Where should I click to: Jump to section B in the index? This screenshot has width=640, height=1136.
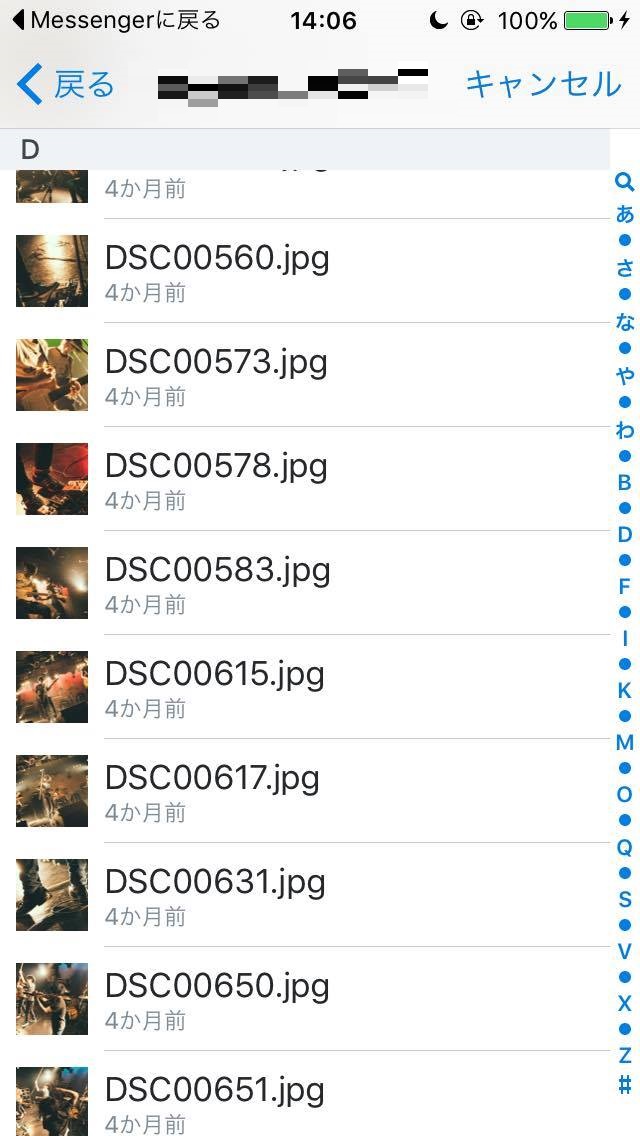(624, 483)
